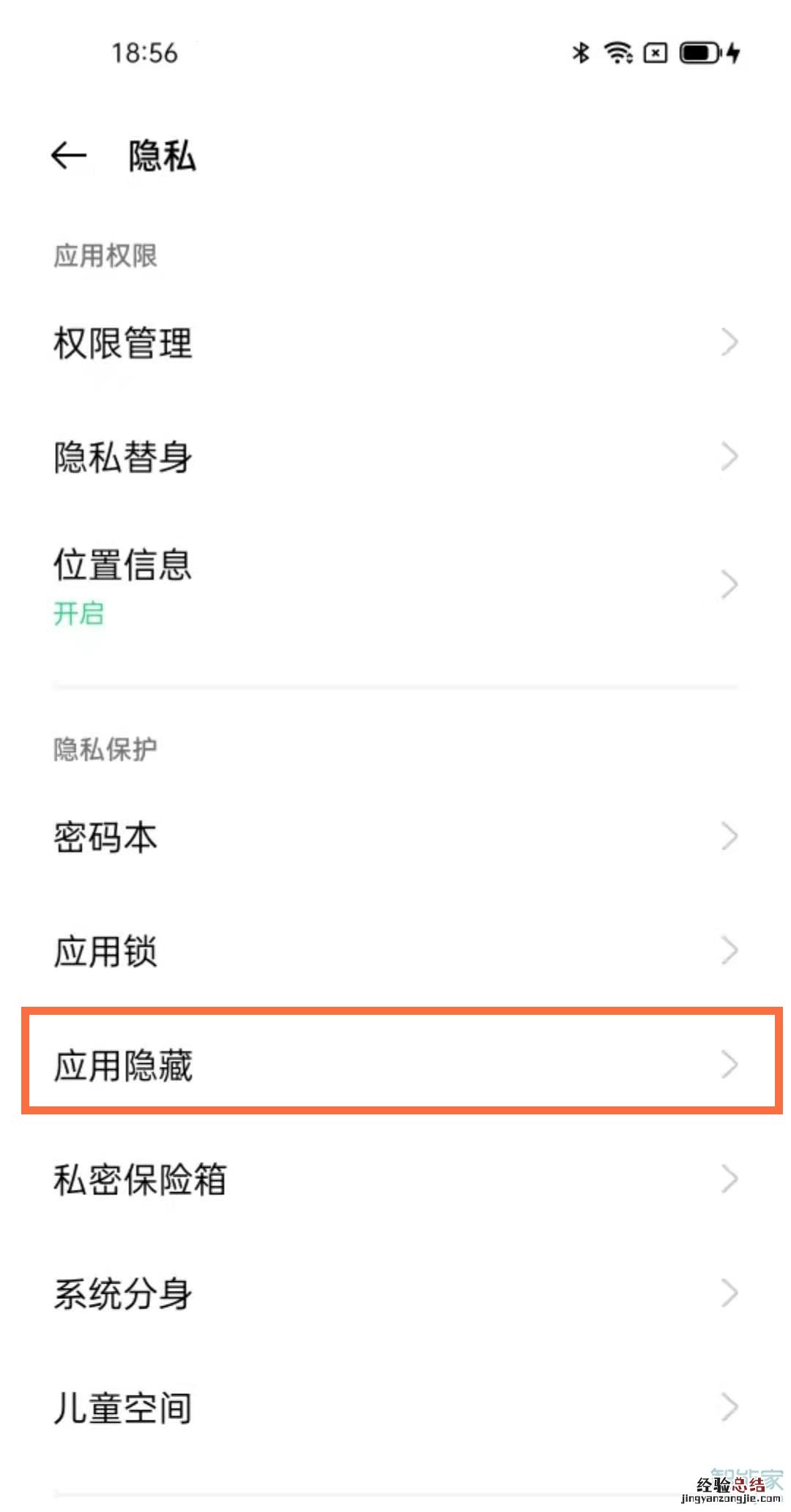Screen dimensions: 791x1512
Task: Open the 应用隐藏 option
Action: click(x=395, y=1065)
